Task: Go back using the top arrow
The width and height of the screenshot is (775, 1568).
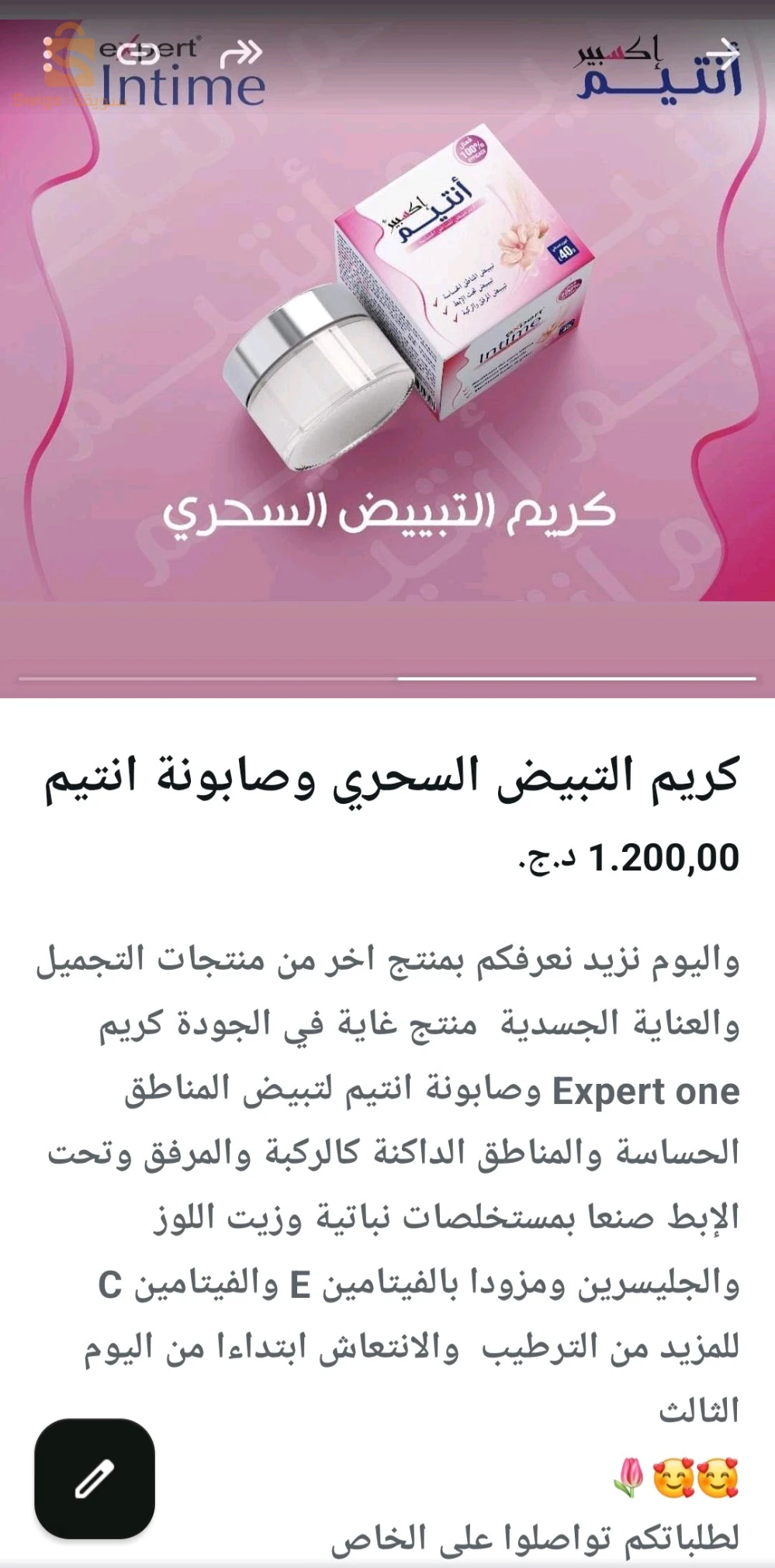Action: coord(726,54)
